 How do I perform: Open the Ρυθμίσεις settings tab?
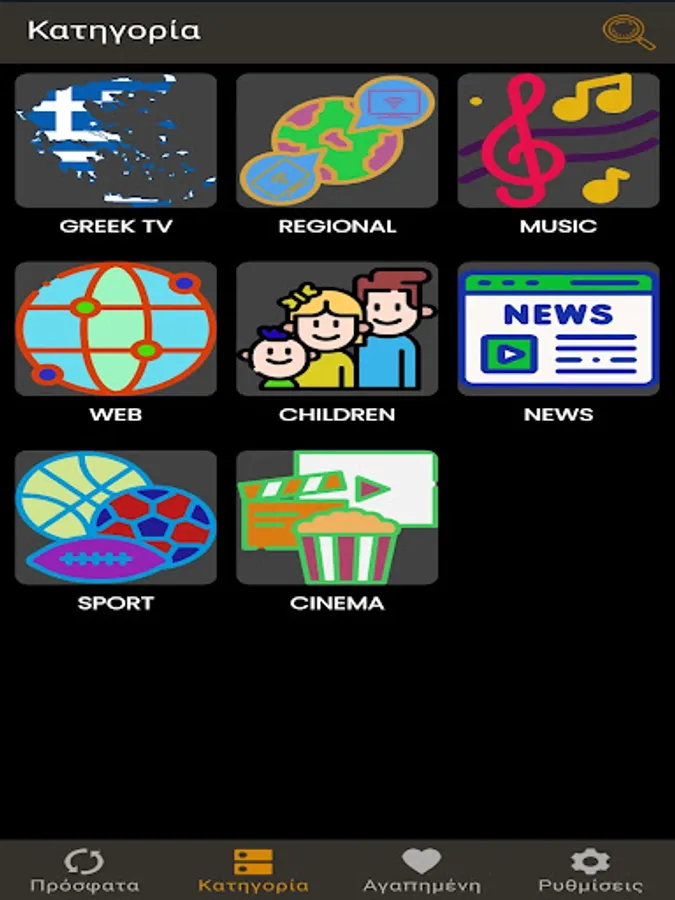pos(590,871)
